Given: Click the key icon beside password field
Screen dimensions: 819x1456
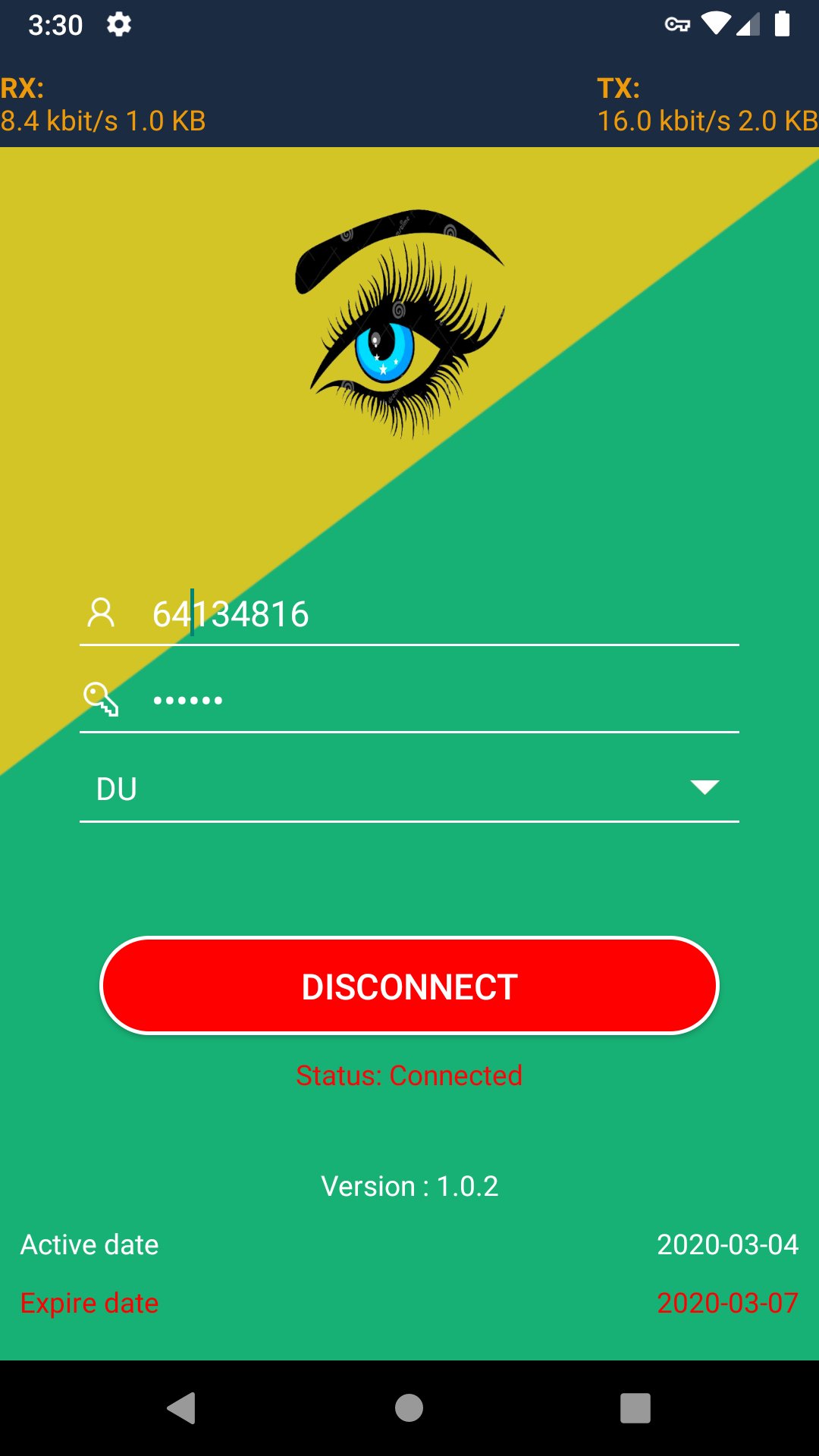Looking at the screenshot, I should pyautogui.click(x=101, y=699).
